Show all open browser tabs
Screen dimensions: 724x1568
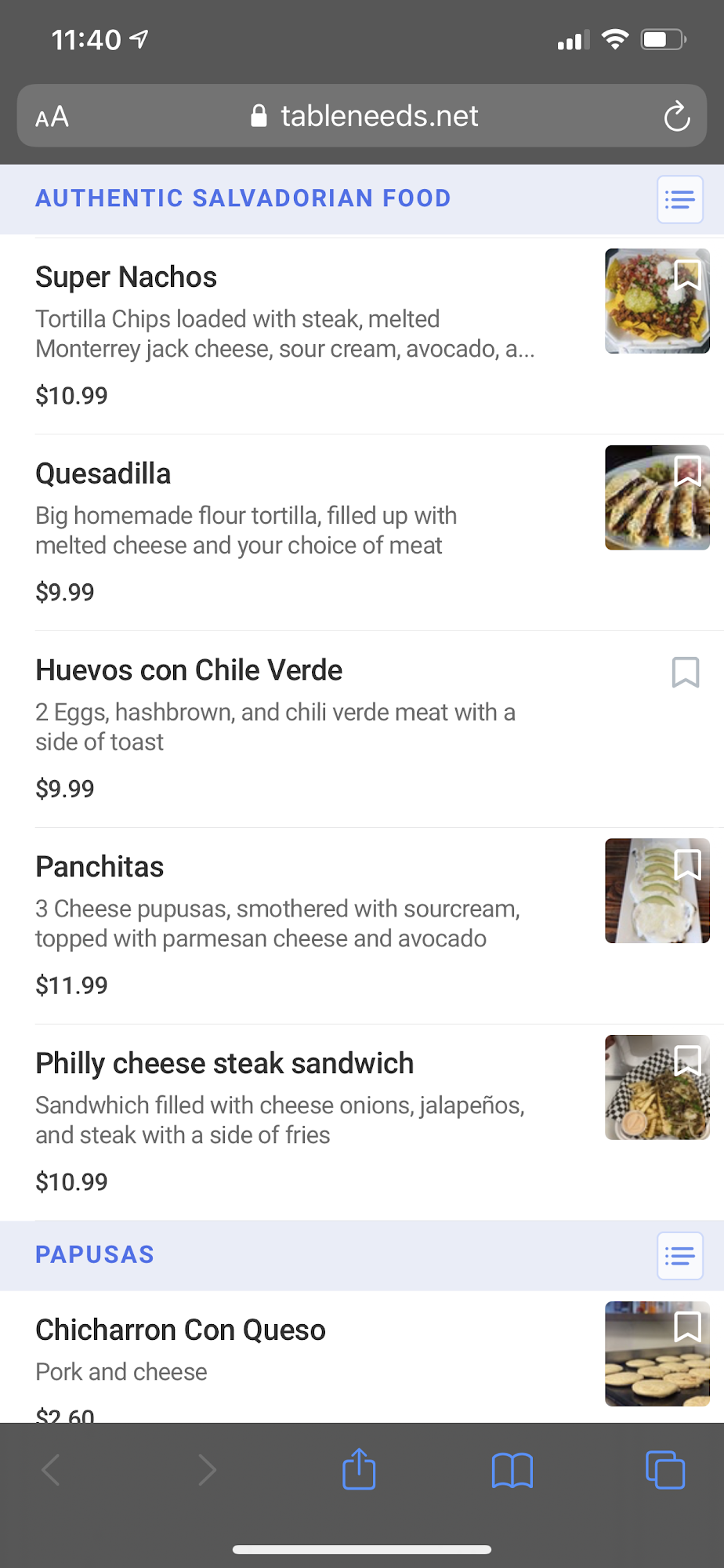click(664, 1470)
